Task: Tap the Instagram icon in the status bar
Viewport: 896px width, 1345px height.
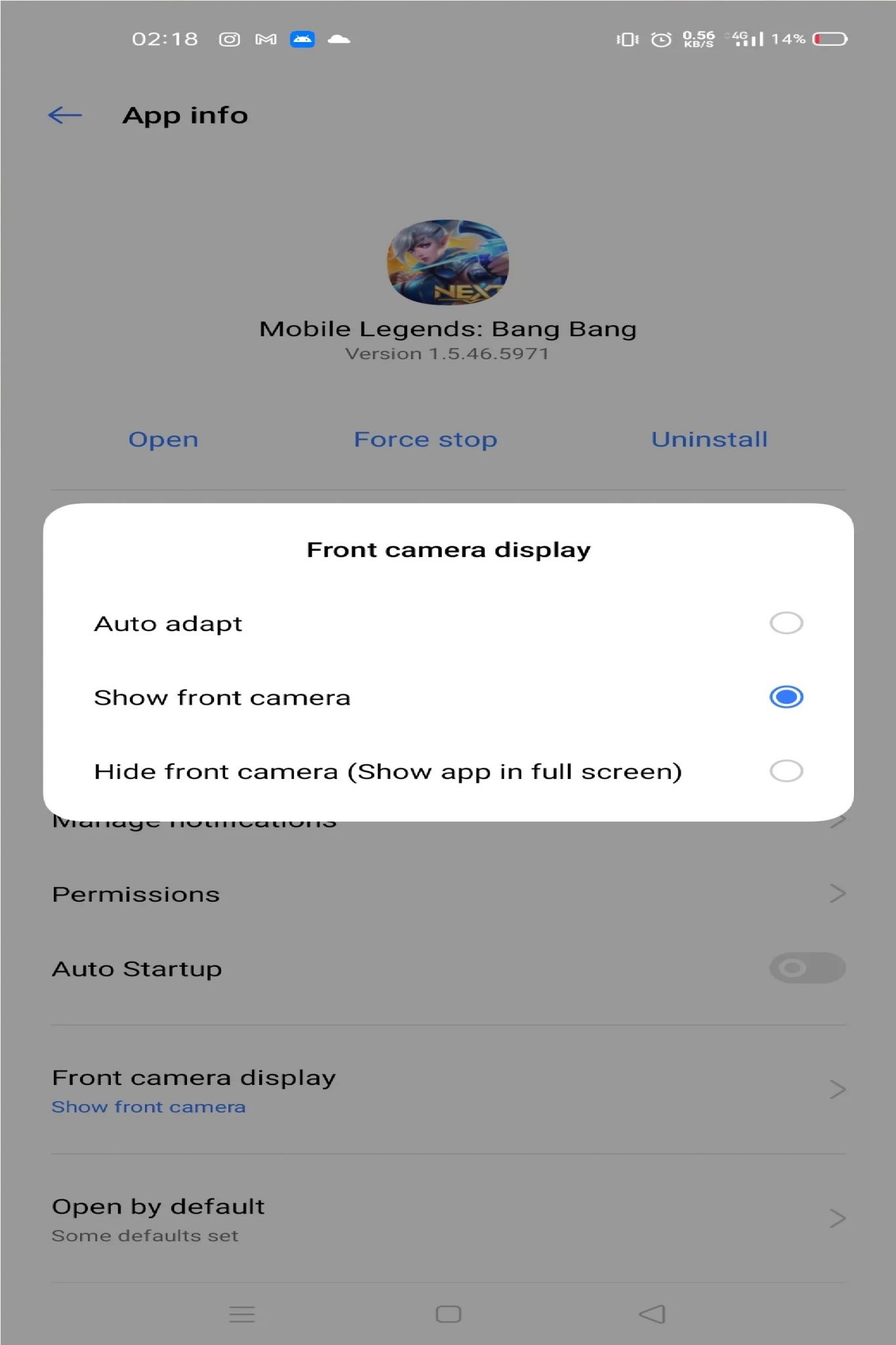Action: pos(229,39)
